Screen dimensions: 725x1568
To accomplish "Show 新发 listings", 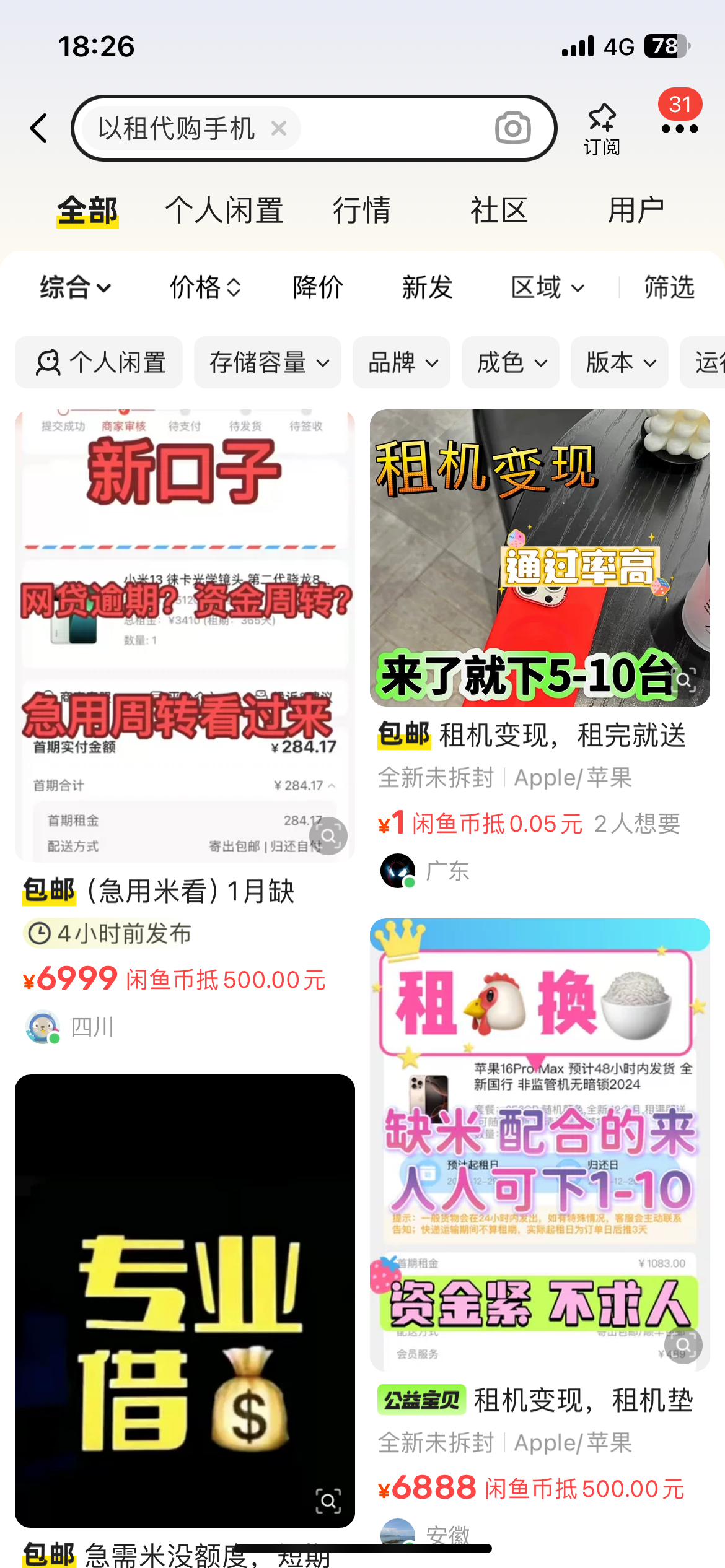I will click(427, 287).
